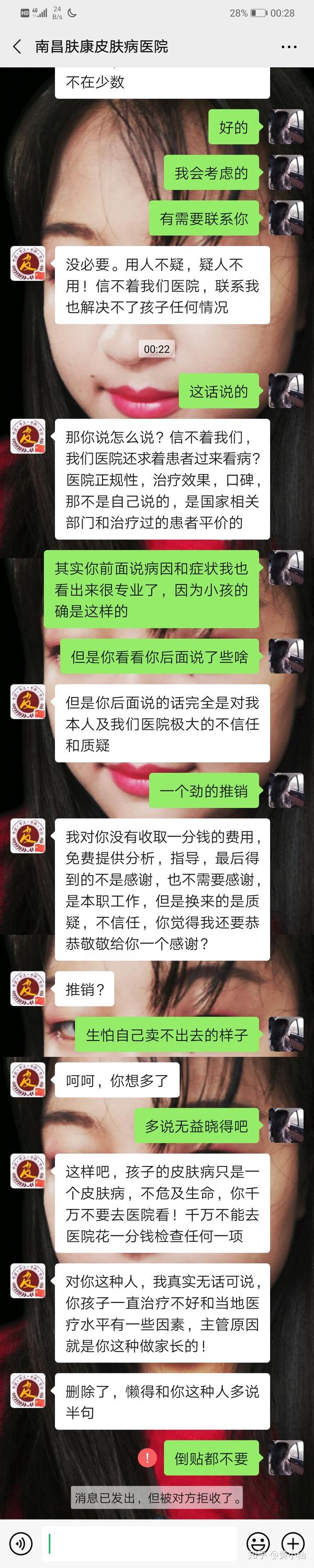Image resolution: width=314 pixels, height=1568 pixels.
Task: Open the emoji sticker panel
Action: point(257,1543)
